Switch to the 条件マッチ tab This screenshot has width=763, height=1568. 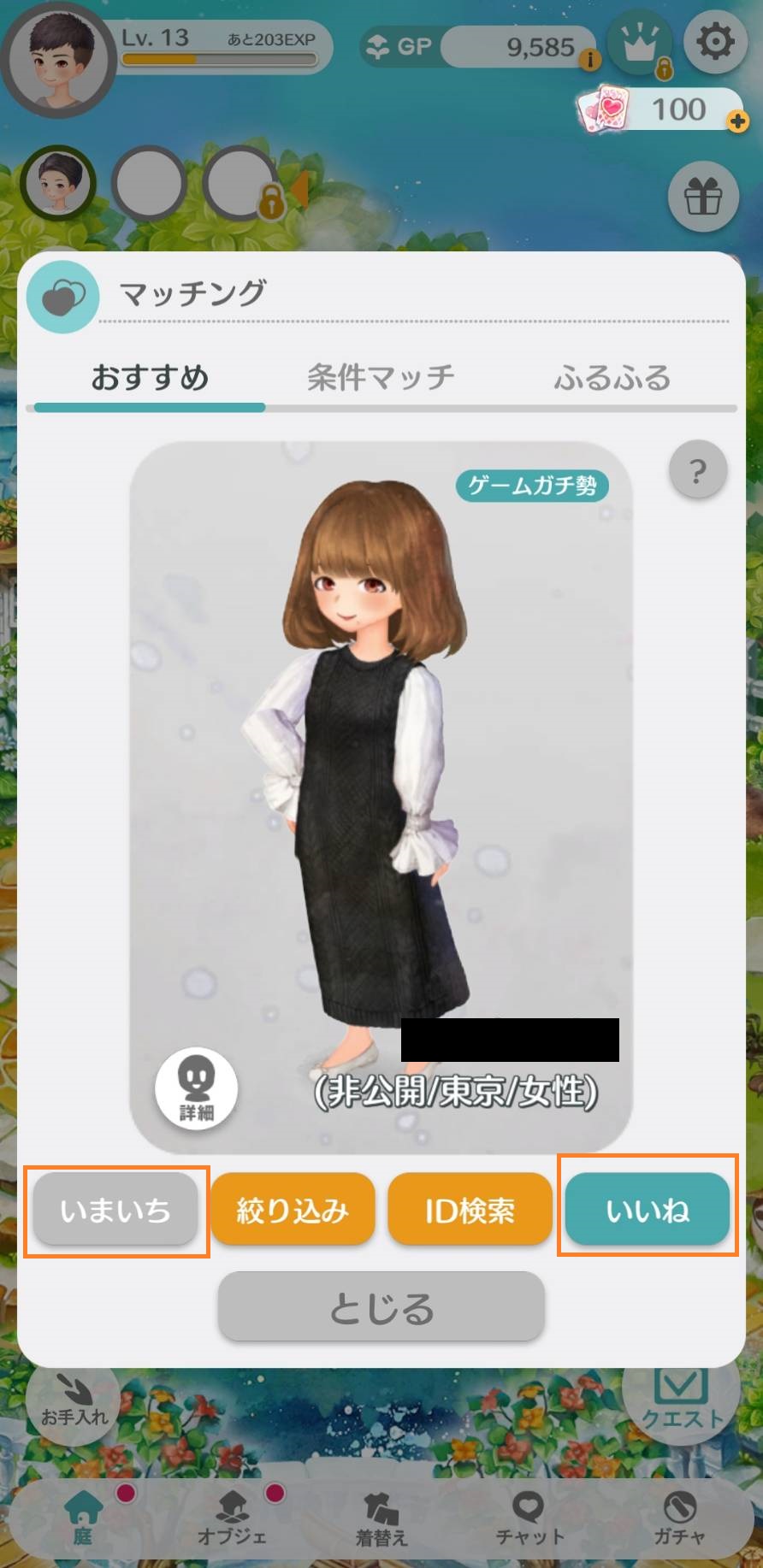(x=381, y=377)
